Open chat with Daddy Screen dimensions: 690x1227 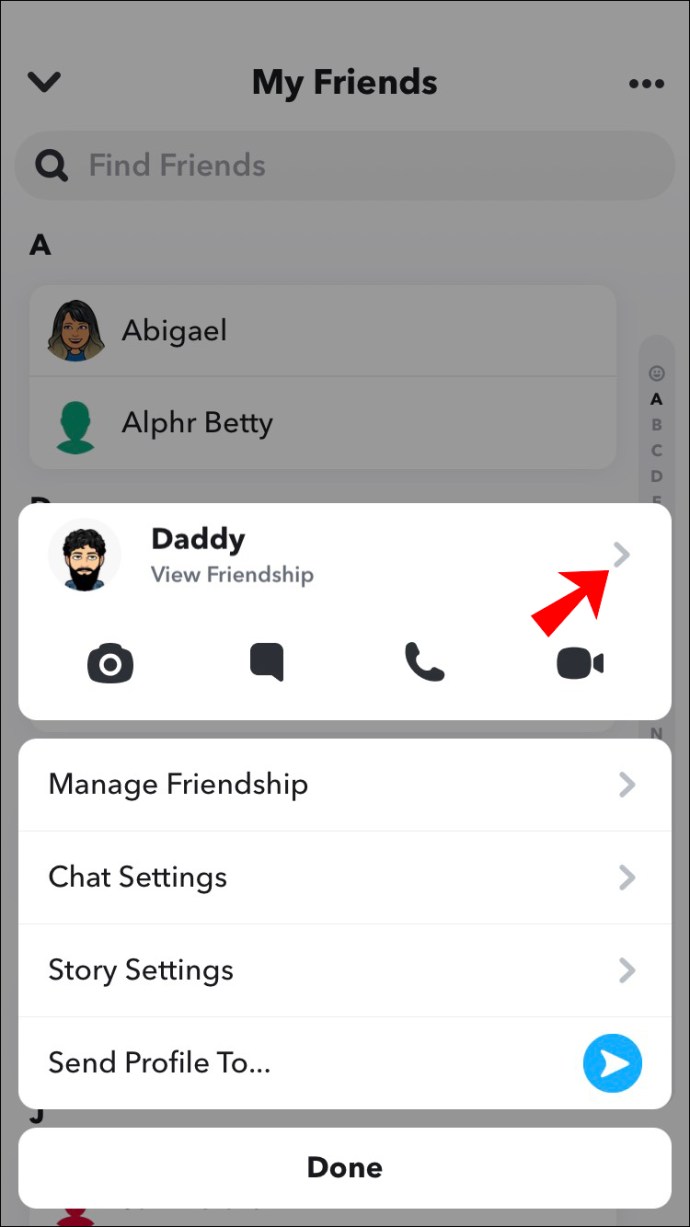267,663
